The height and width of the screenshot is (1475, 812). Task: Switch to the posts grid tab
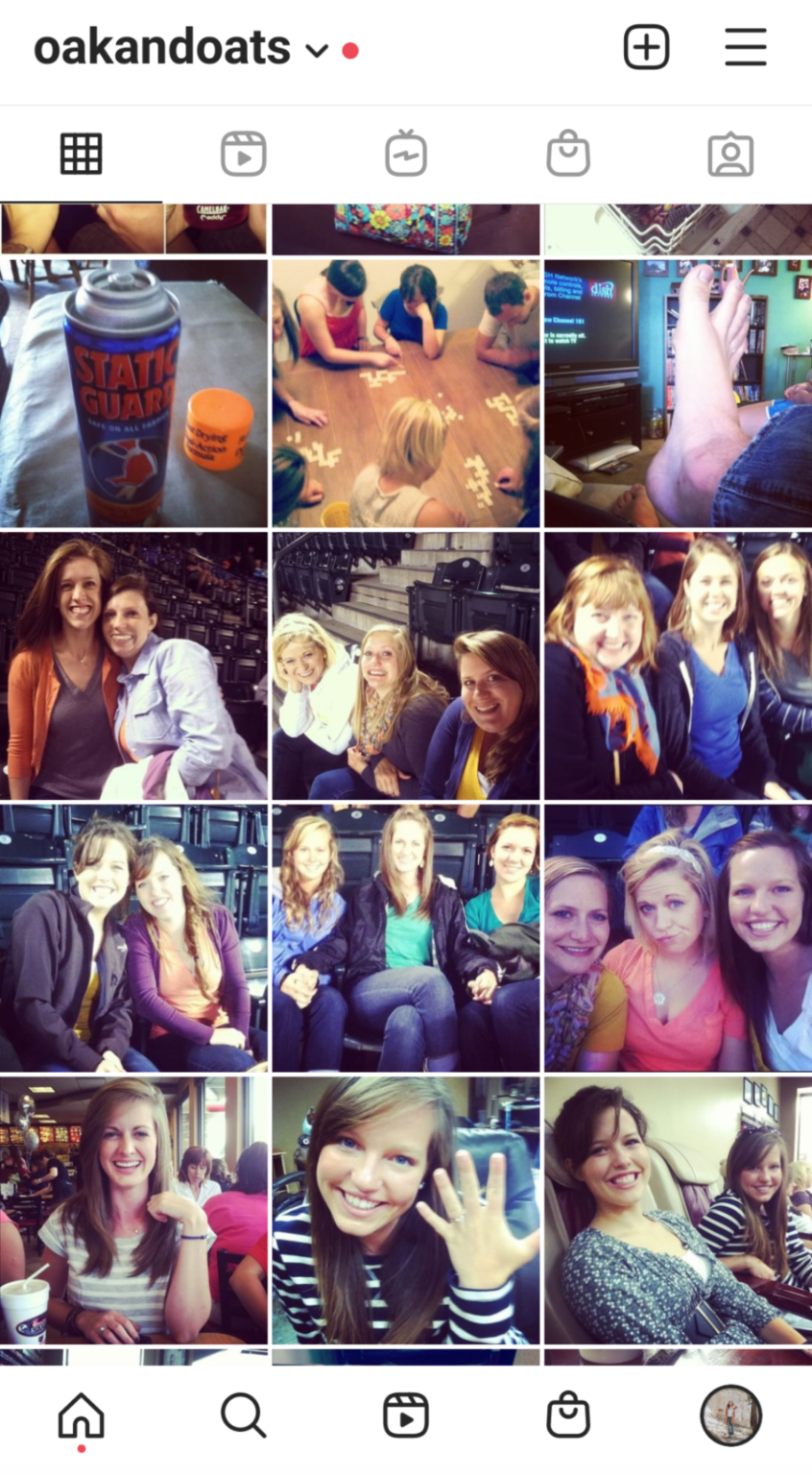click(x=82, y=154)
